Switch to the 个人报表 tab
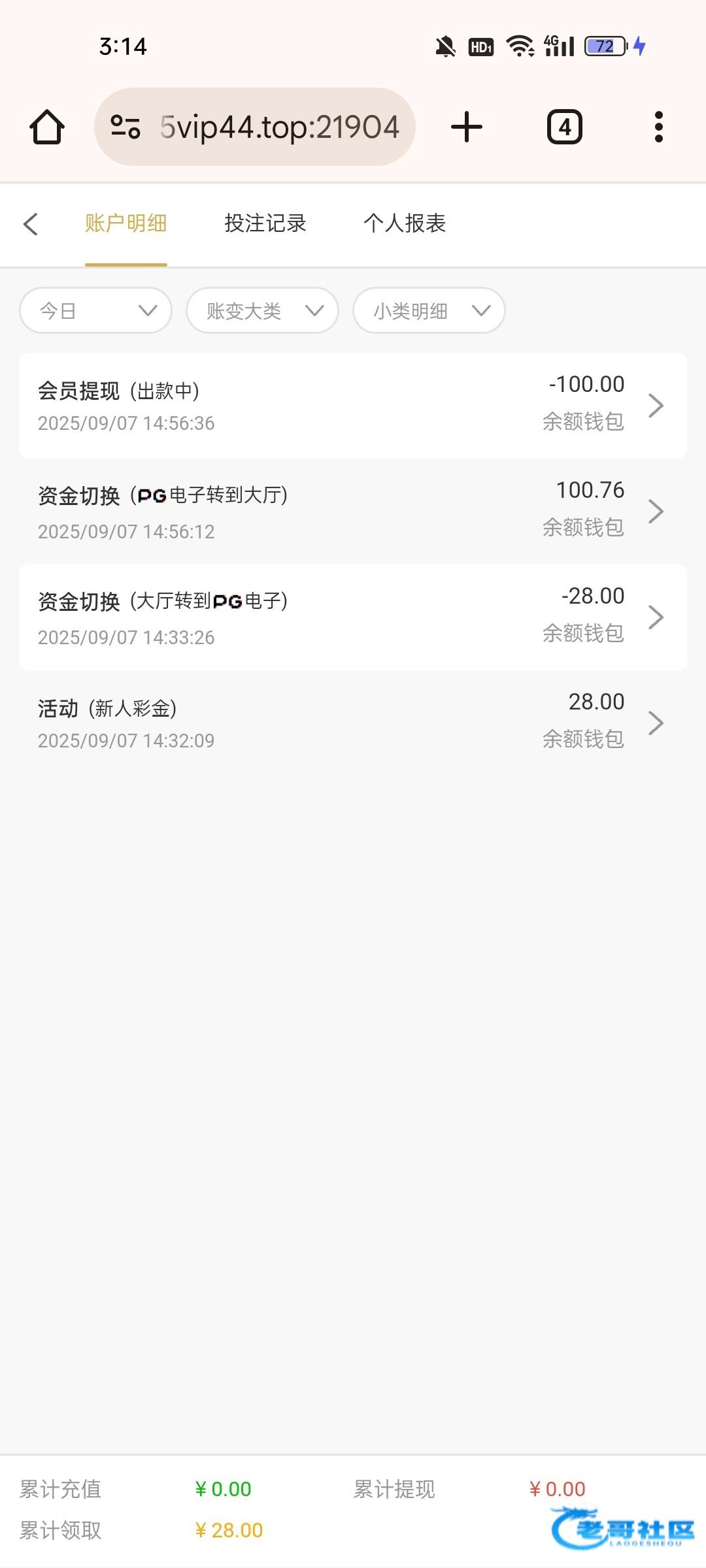 (405, 223)
